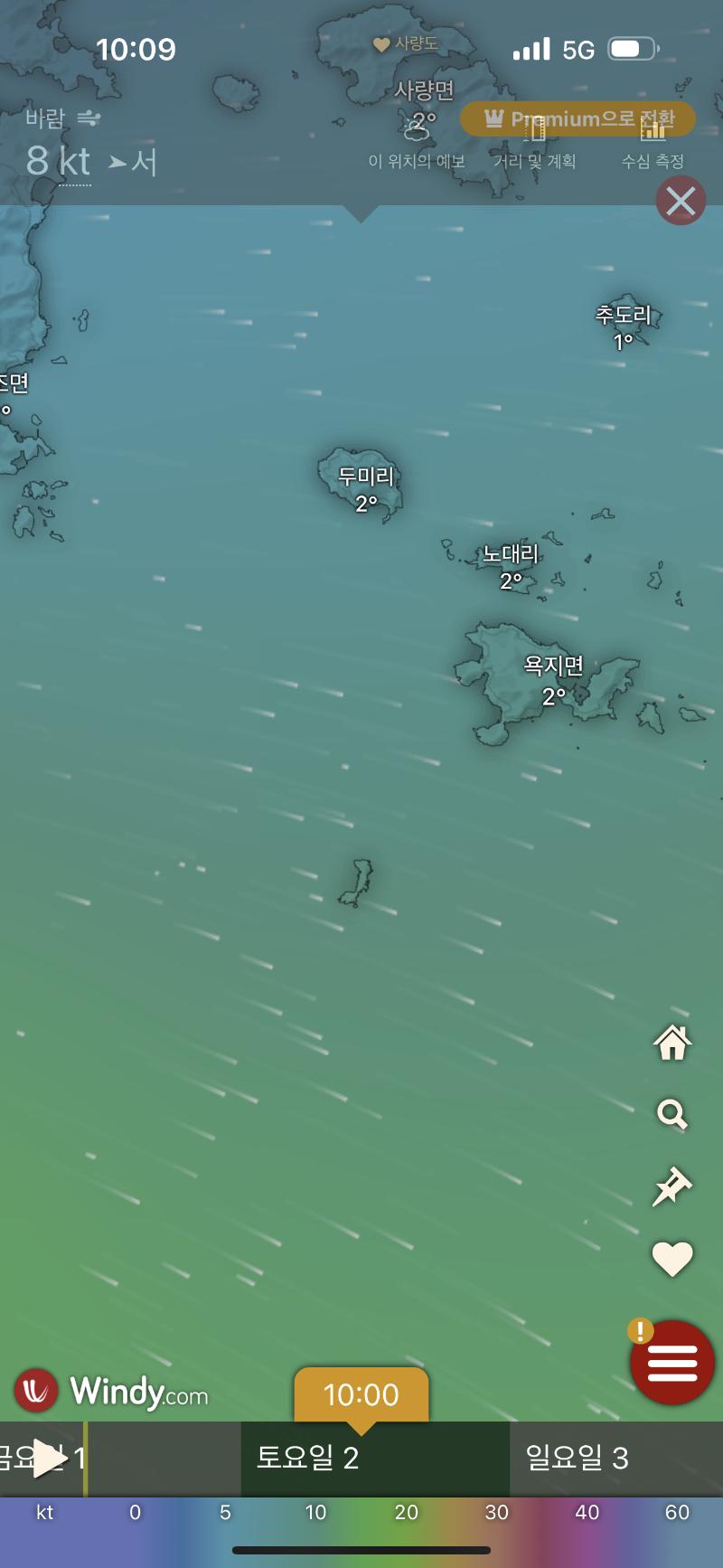Image resolution: width=723 pixels, height=1568 pixels.
Task: Jump to 일요일 3 on the timeline
Action: click(x=577, y=1458)
